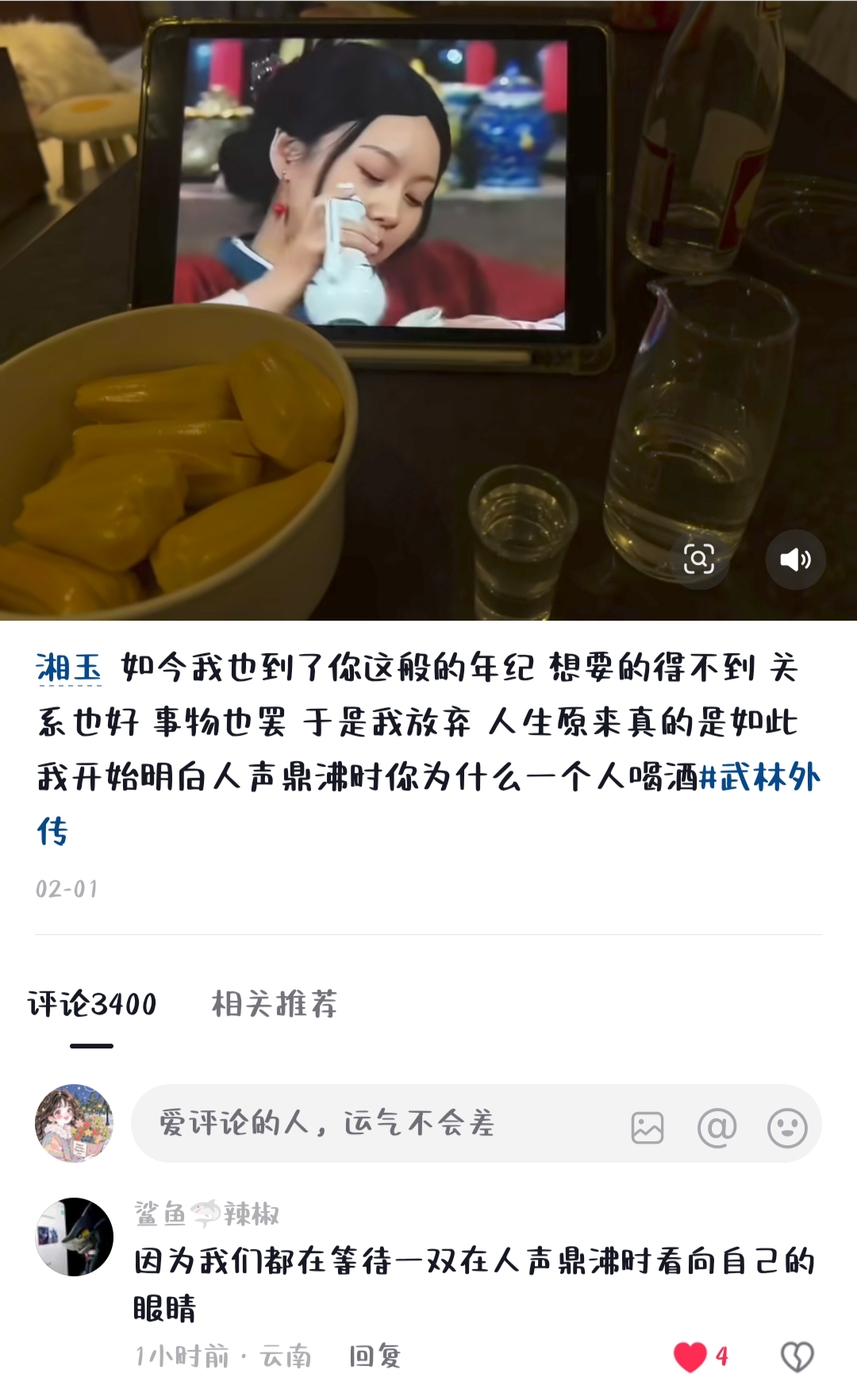Select the 评论3400 tab
857x1400 pixels.
tap(92, 1004)
